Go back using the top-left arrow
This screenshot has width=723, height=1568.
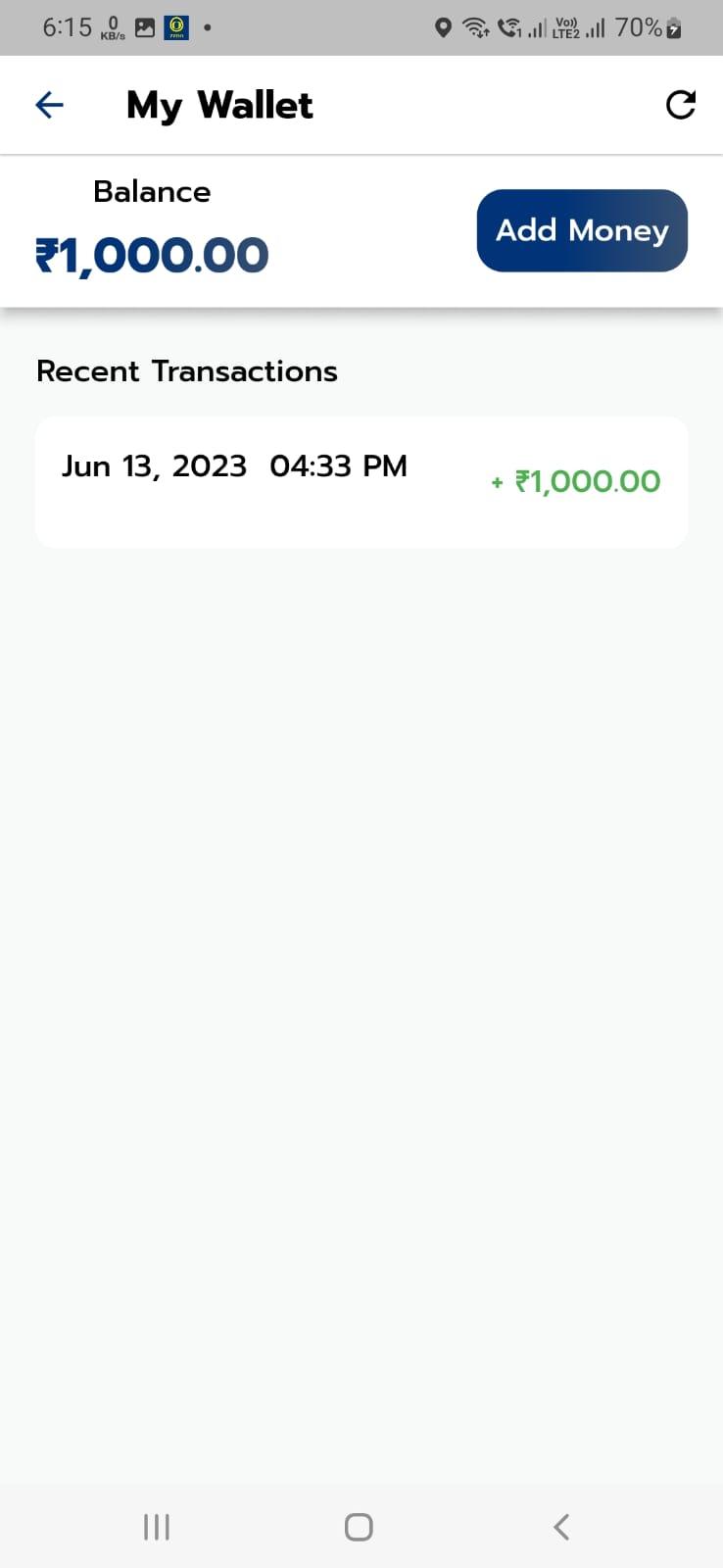(x=49, y=105)
